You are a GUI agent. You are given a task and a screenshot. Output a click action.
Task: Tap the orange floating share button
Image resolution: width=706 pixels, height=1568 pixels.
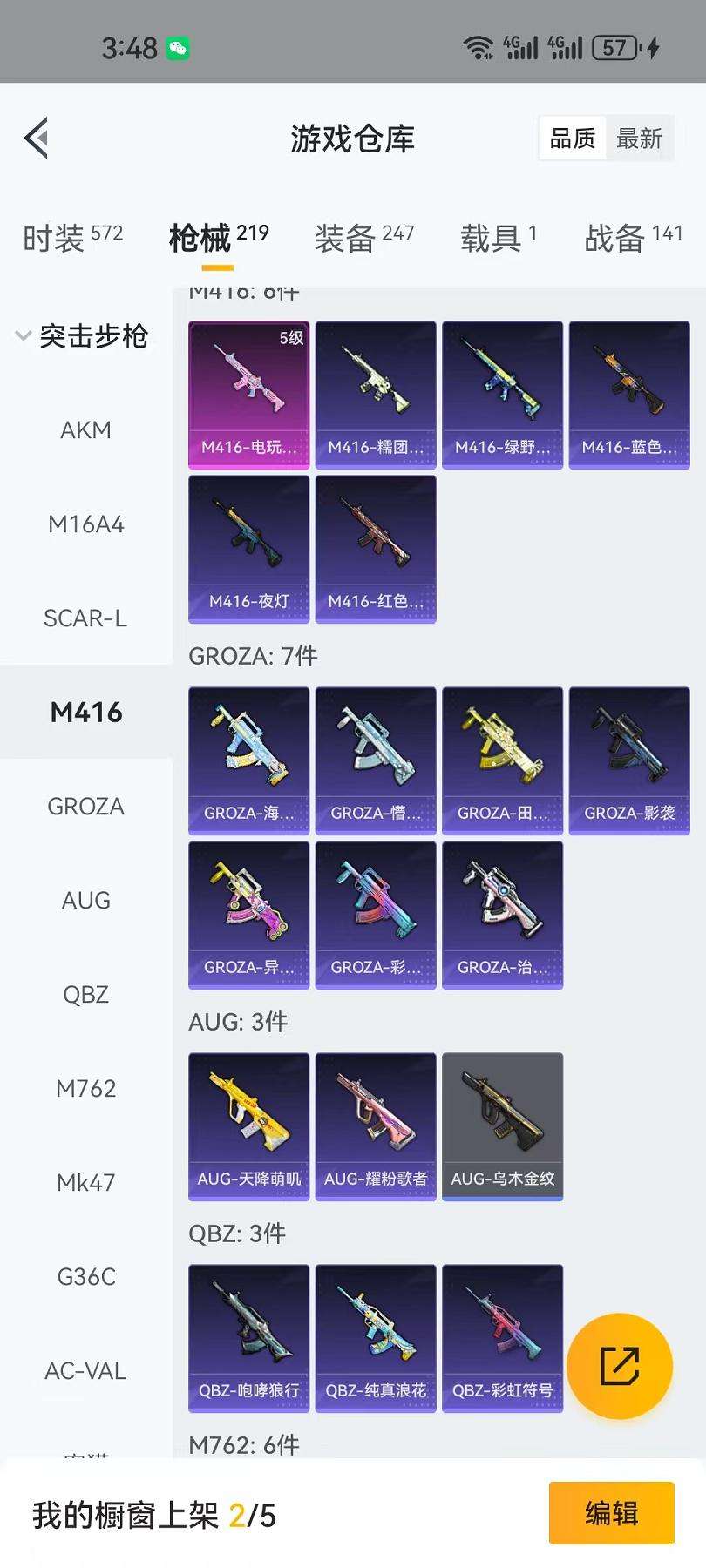pos(620,1366)
